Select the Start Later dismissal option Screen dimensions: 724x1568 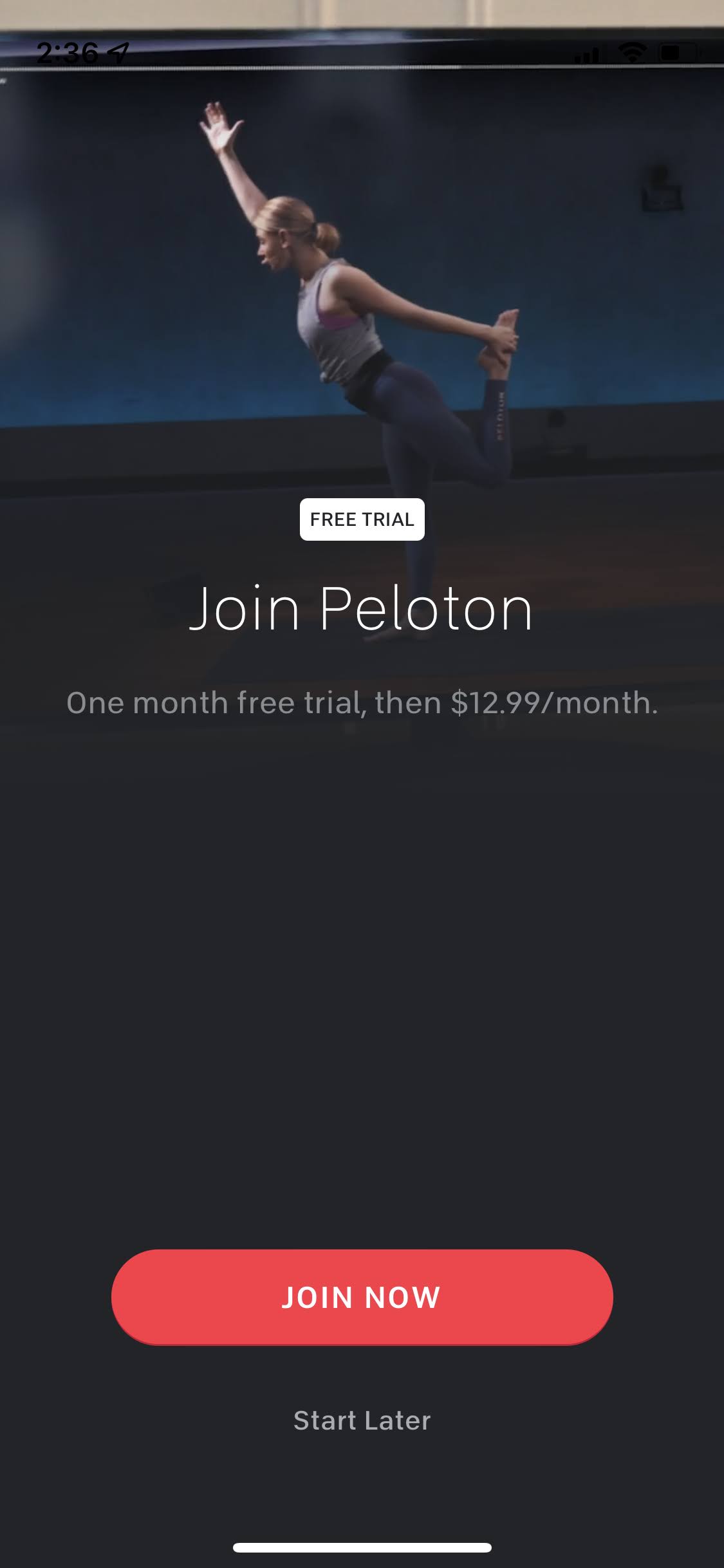pyautogui.click(x=362, y=1419)
